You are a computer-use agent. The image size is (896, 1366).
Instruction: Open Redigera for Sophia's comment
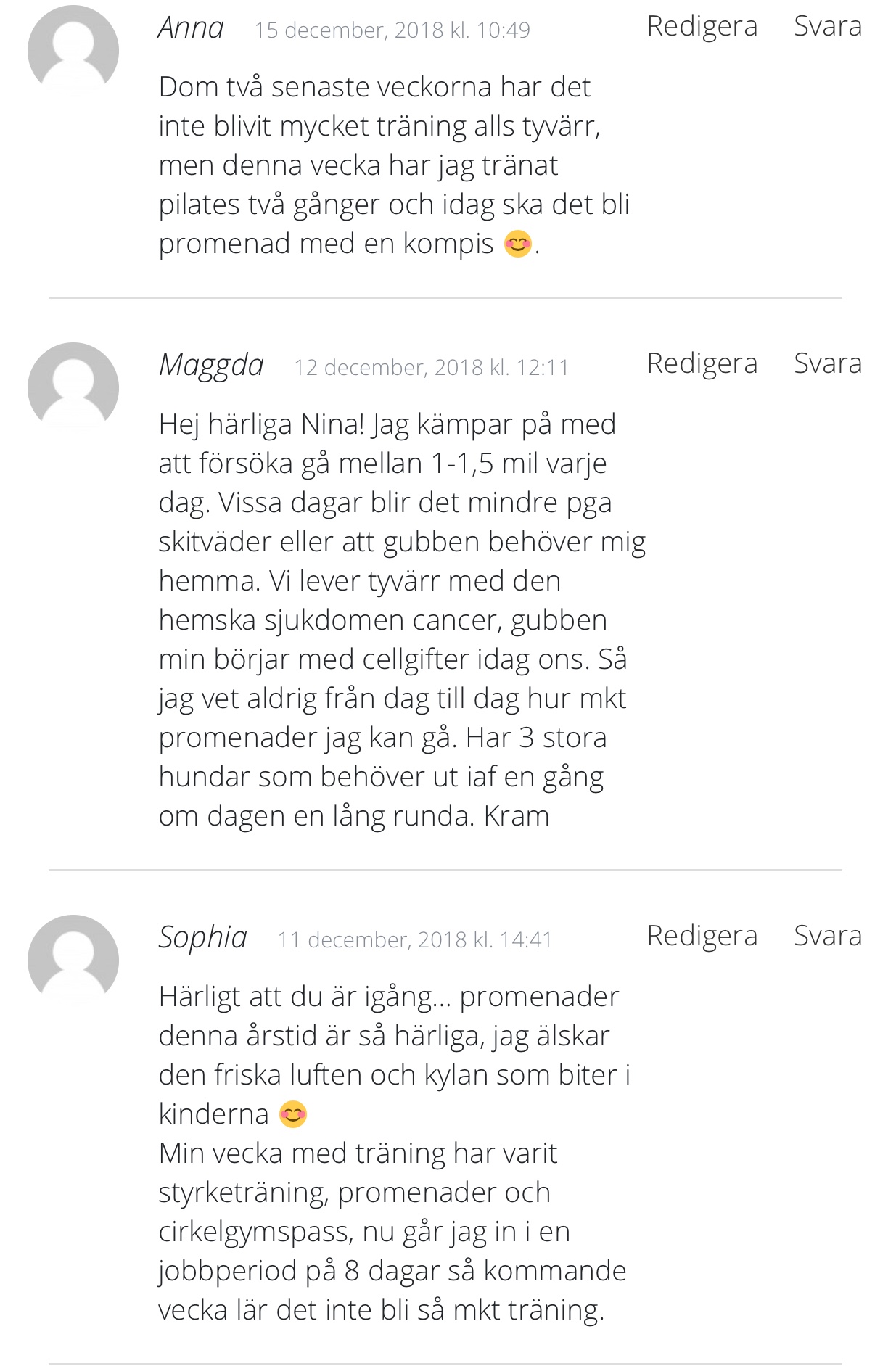click(x=702, y=936)
